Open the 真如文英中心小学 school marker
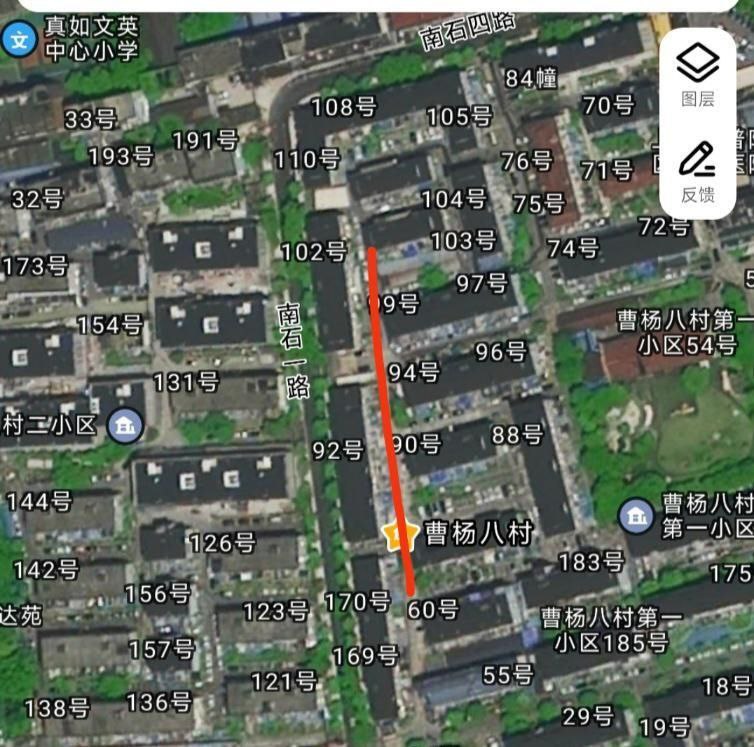The width and height of the screenshot is (754, 747). (x=19, y=41)
